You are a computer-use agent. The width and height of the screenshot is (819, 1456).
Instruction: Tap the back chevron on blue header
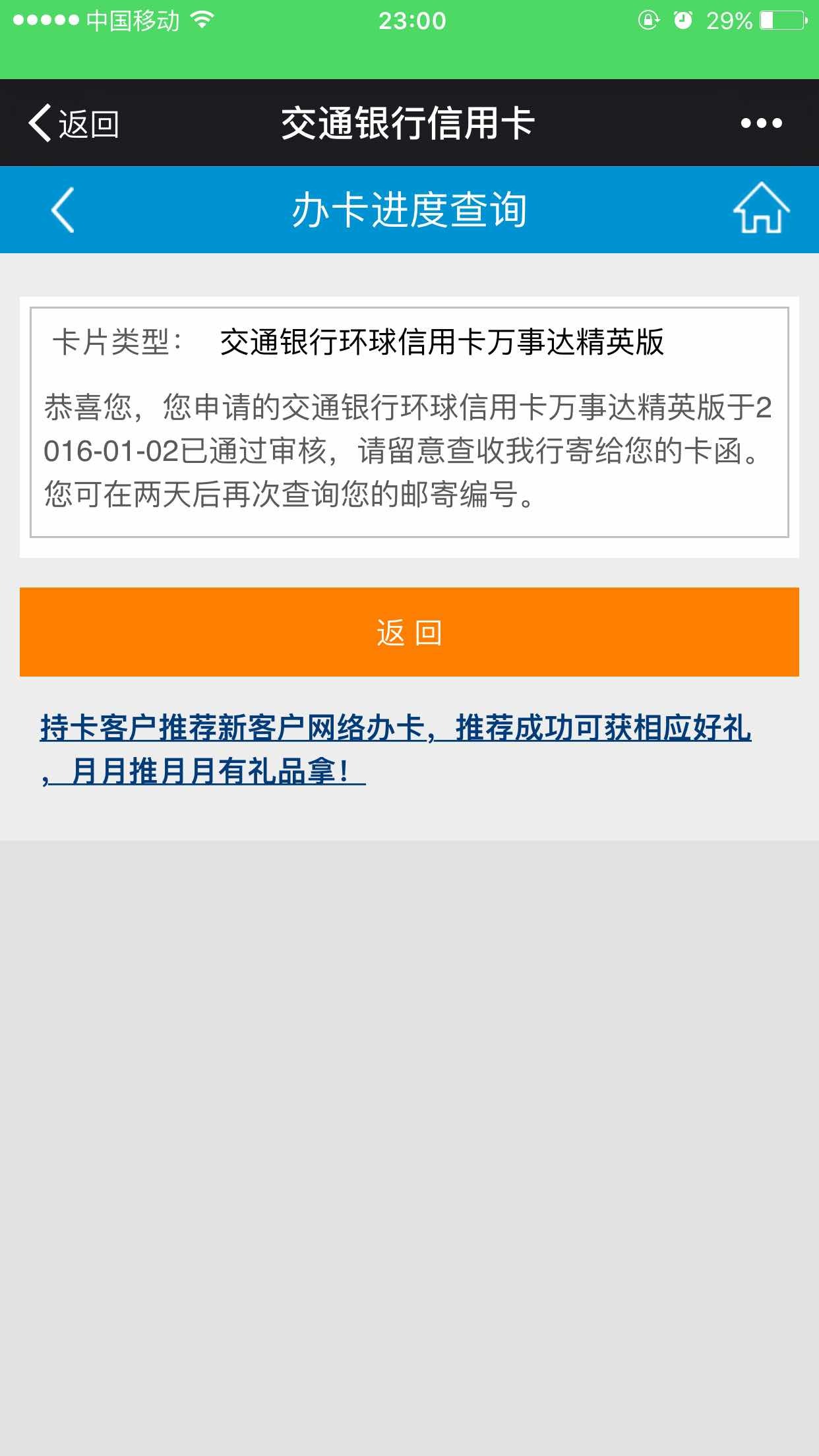[61, 210]
